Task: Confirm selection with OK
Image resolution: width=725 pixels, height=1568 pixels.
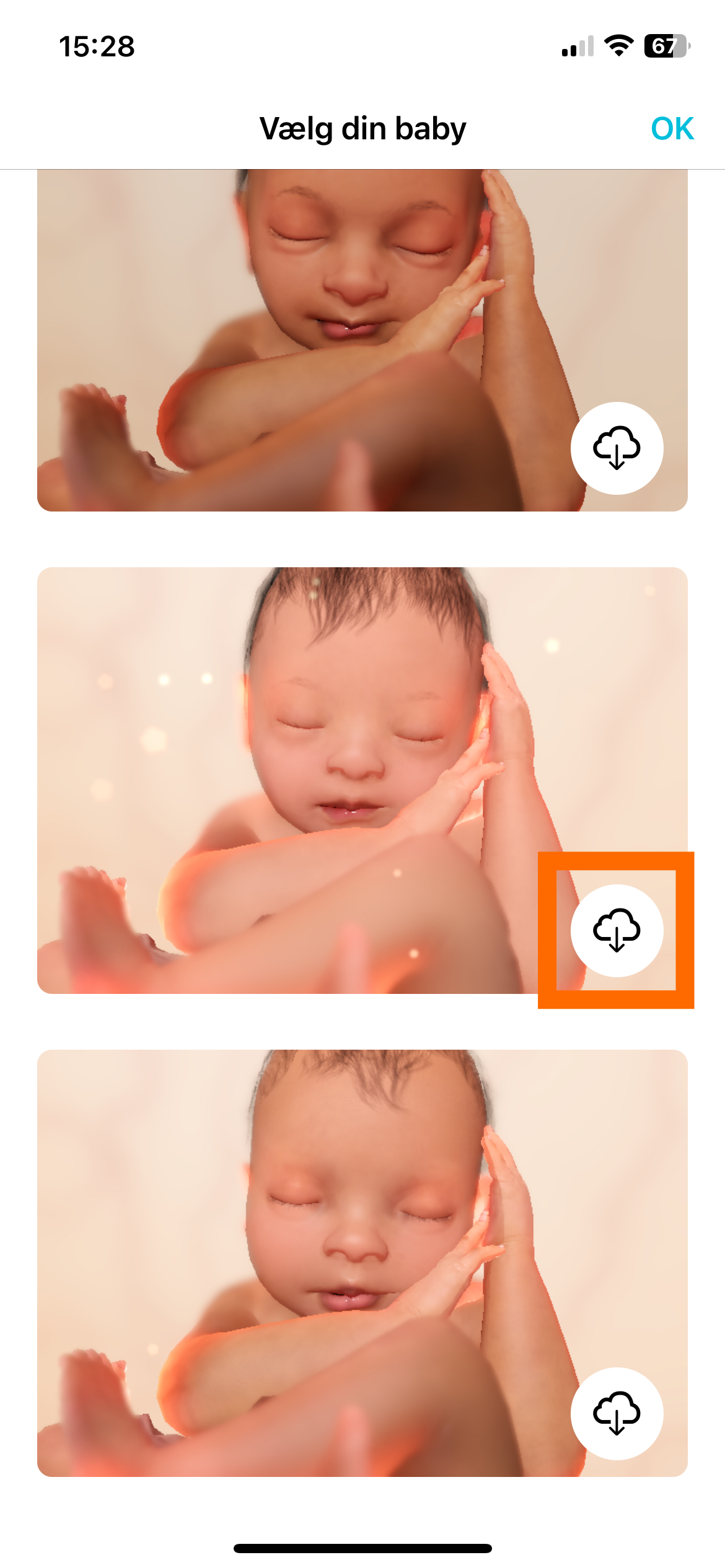Action: pos(672,129)
